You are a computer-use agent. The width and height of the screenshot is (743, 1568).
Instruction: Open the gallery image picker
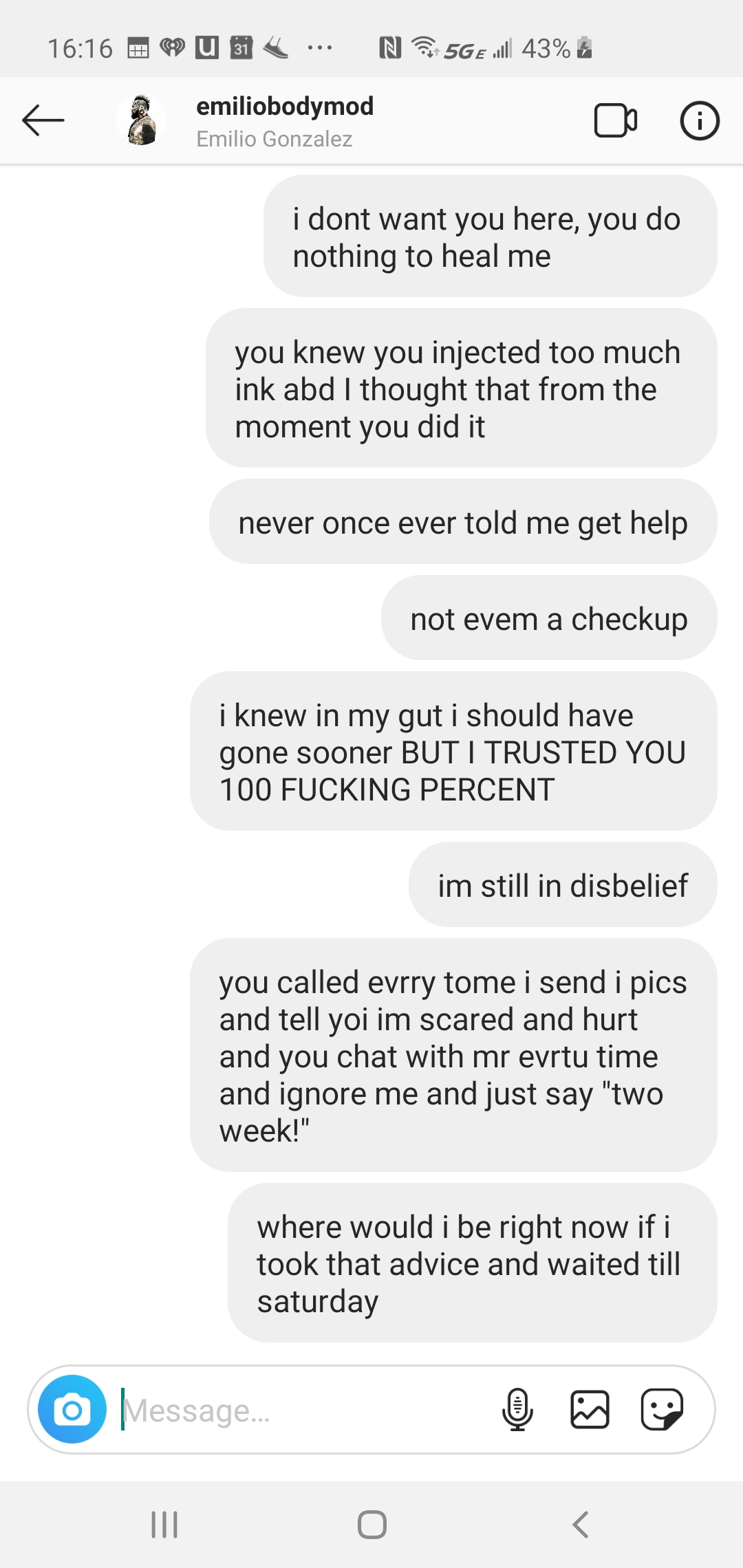pyautogui.click(x=590, y=1409)
